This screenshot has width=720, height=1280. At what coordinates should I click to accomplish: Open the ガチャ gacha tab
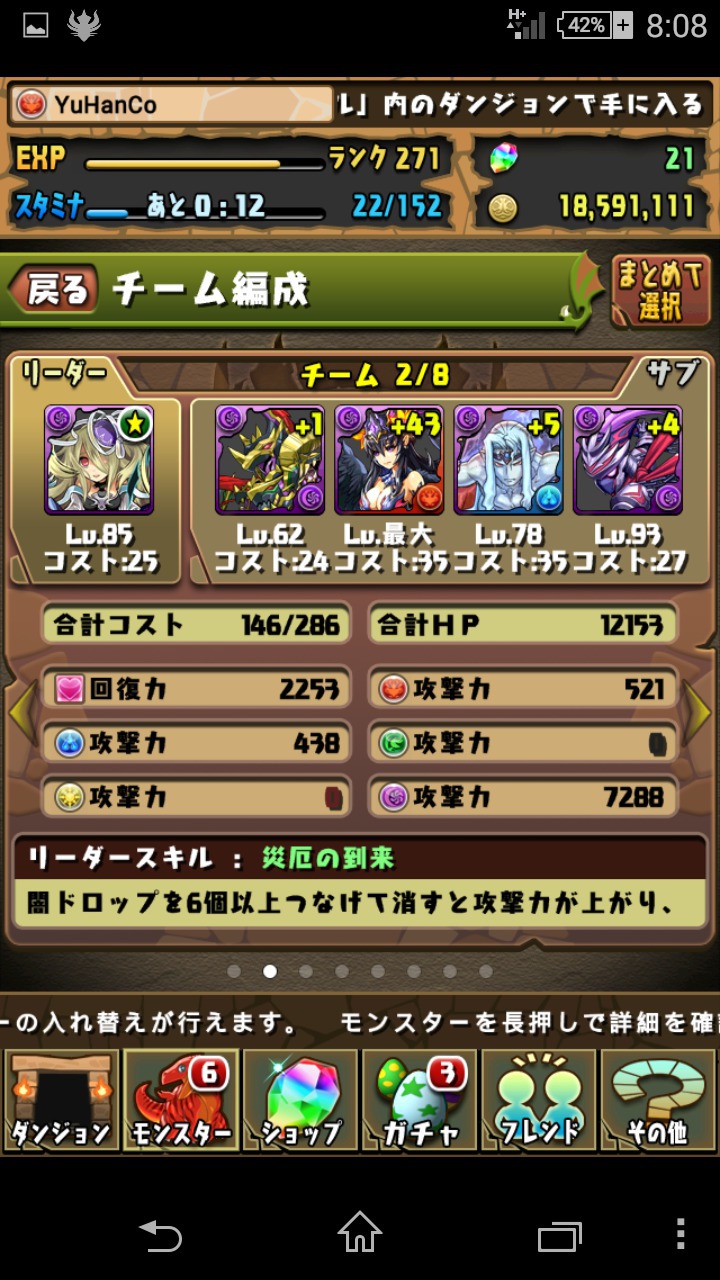tap(420, 1100)
